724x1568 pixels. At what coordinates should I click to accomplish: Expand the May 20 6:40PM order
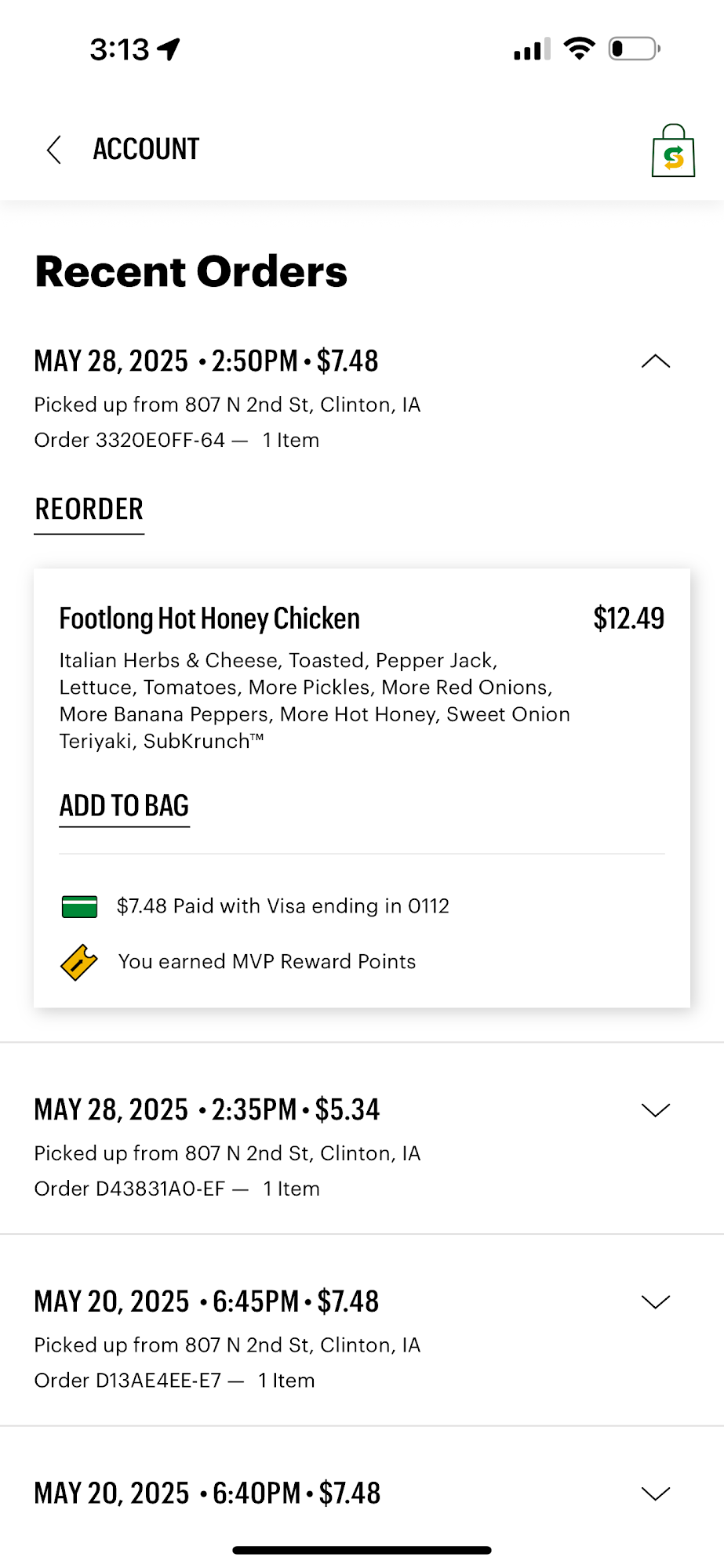(x=656, y=1494)
